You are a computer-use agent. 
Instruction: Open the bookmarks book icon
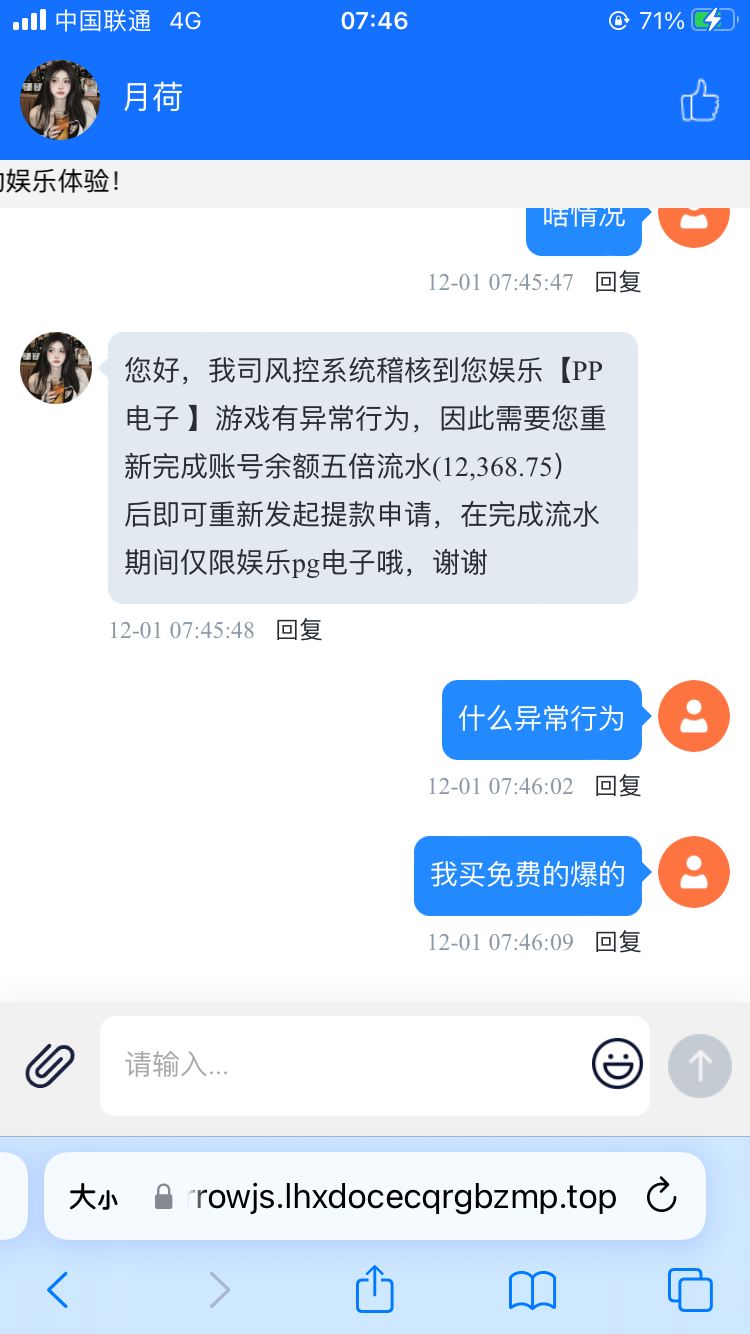(533, 1290)
